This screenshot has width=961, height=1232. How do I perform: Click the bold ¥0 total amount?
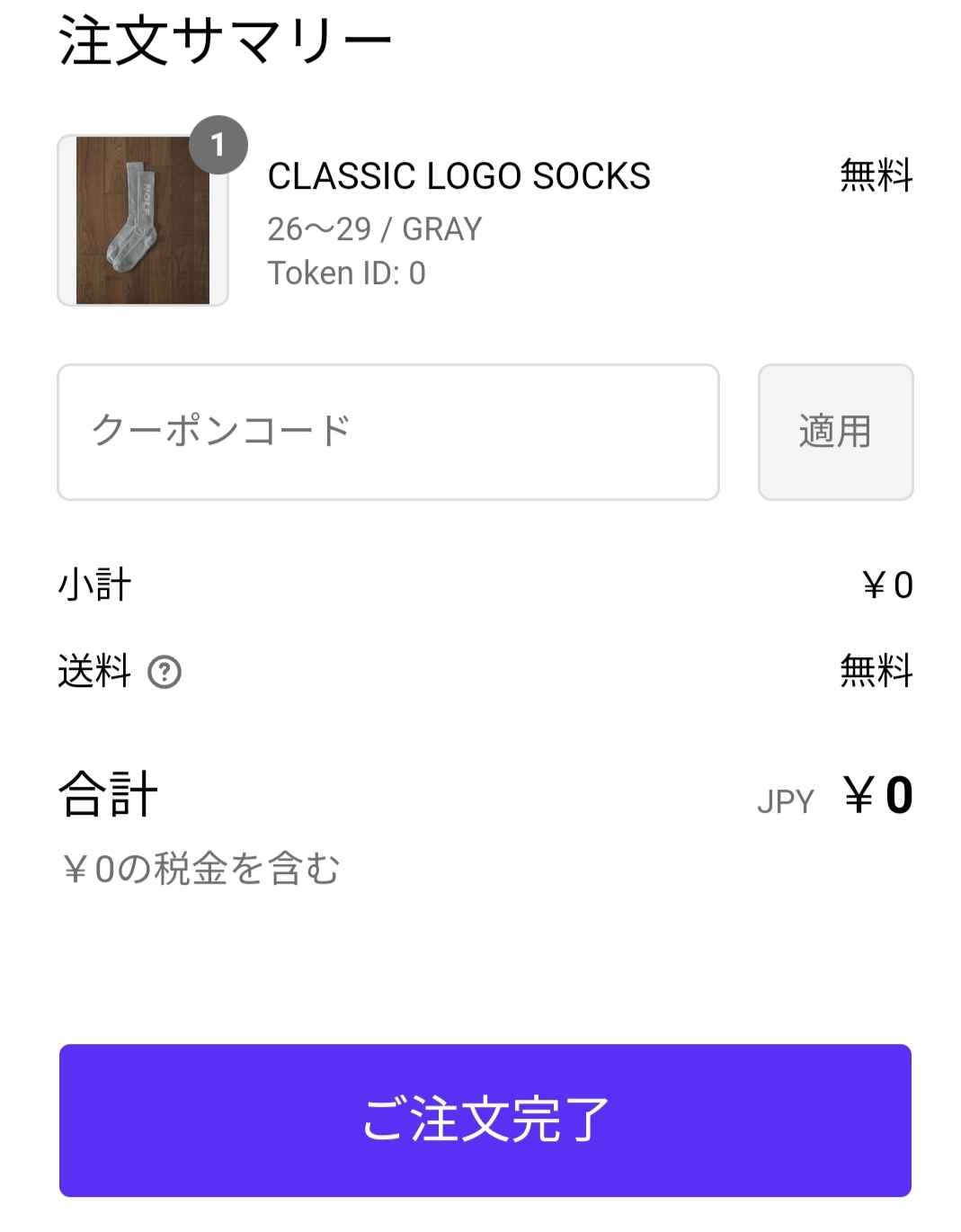[879, 795]
